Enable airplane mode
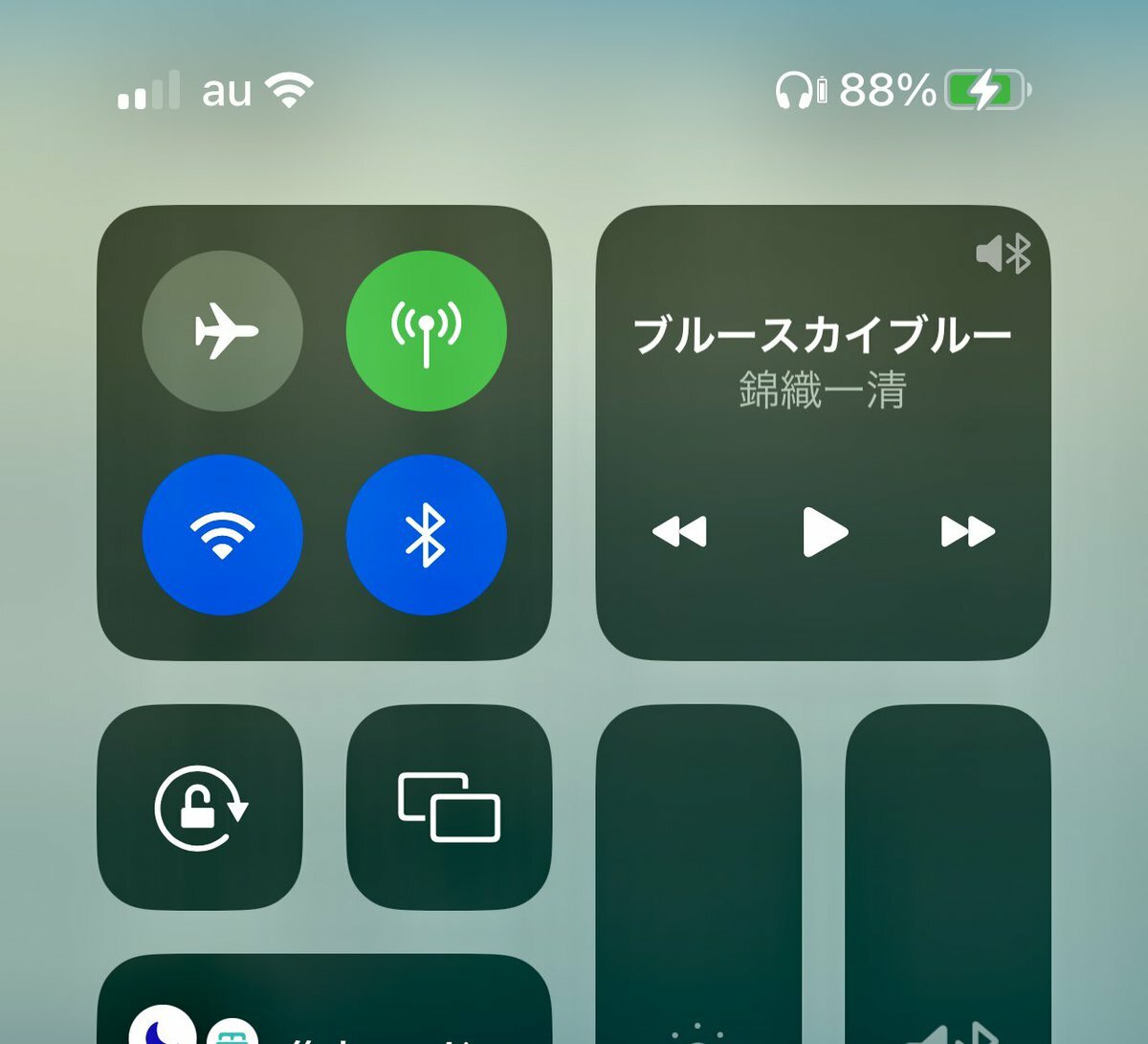This screenshot has width=1148, height=1044. [223, 331]
